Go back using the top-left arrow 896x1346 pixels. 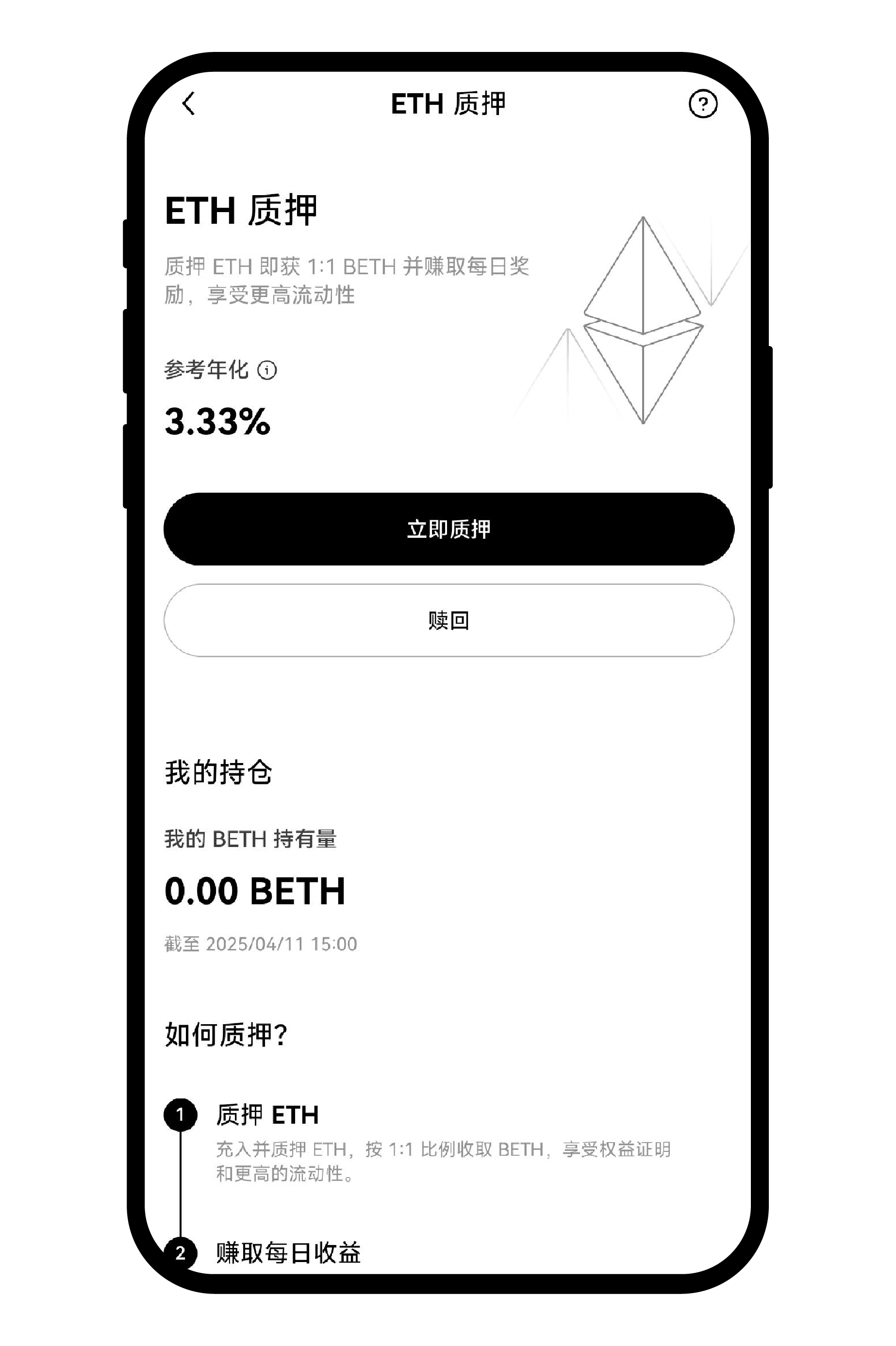[x=189, y=103]
